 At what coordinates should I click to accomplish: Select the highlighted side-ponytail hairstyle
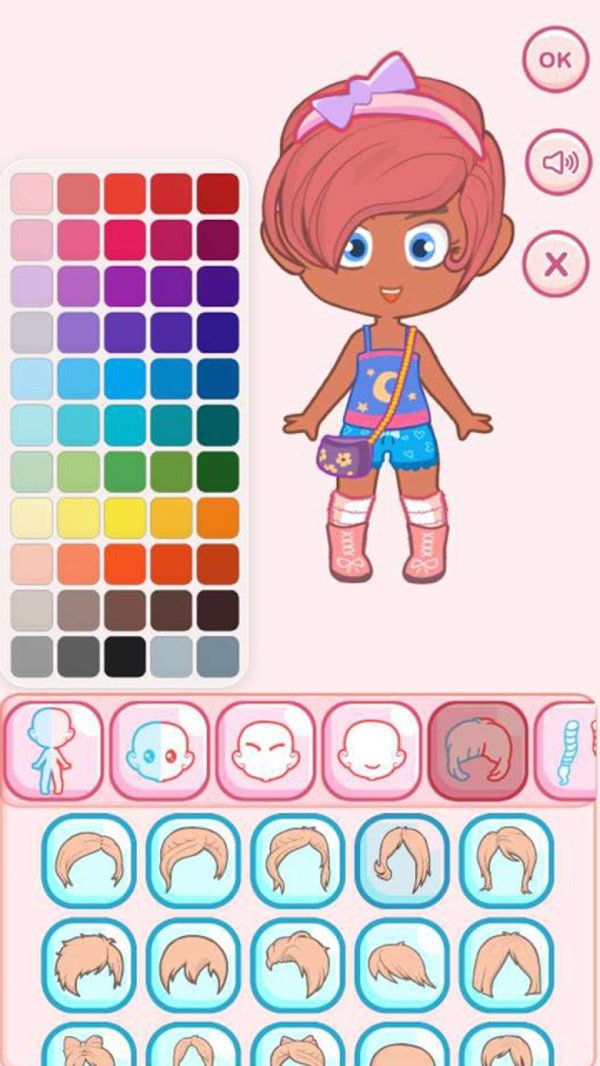pos(402,860)
